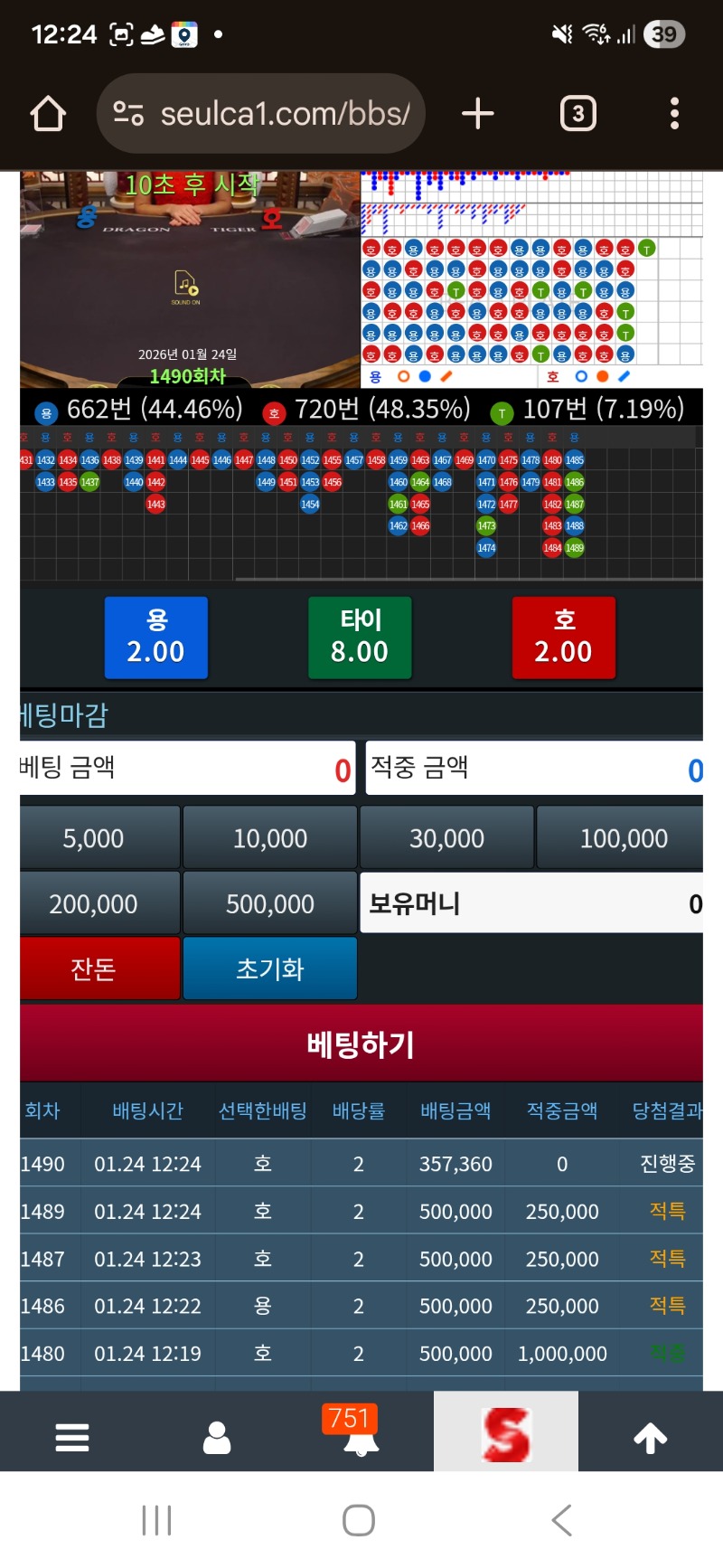Tap the browser home icon
This screenshot has width=723, height=1568.
pos(48,114)
